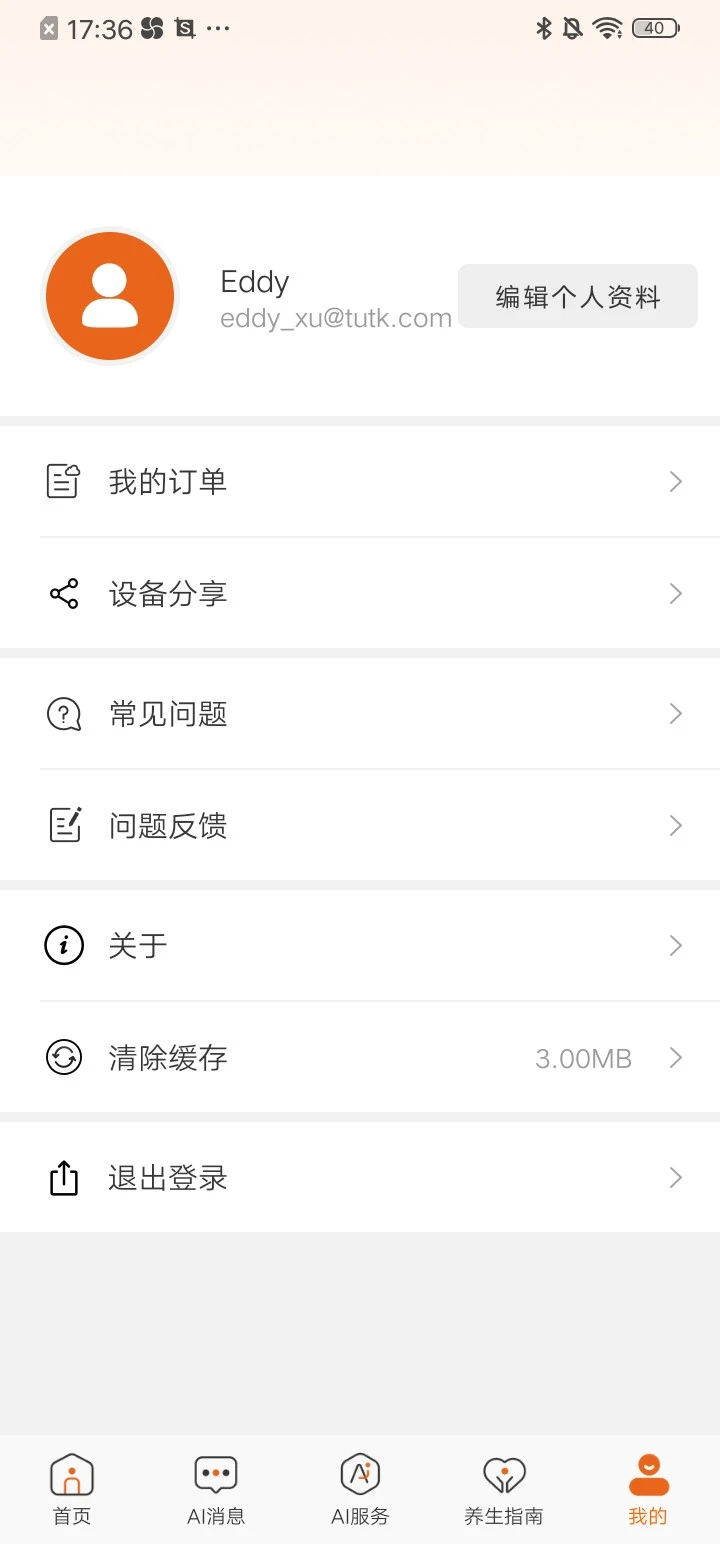720x1544 pixels.
Task: Switch to the 首页 tab
Action: [71, 1488]
